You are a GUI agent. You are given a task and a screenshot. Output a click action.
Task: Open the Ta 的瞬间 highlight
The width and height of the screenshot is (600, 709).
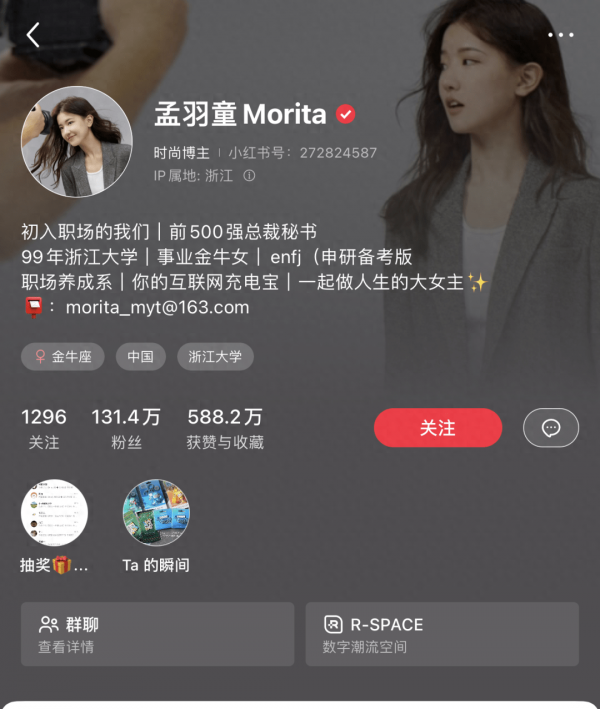click(156, 513)
